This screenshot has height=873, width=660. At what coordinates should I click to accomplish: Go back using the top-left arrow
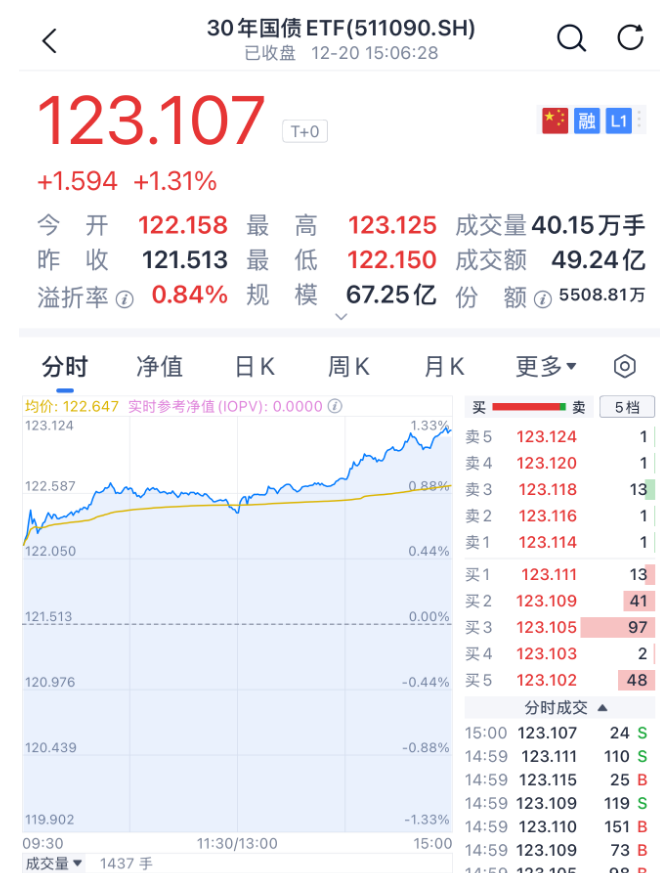click(49, 40)
